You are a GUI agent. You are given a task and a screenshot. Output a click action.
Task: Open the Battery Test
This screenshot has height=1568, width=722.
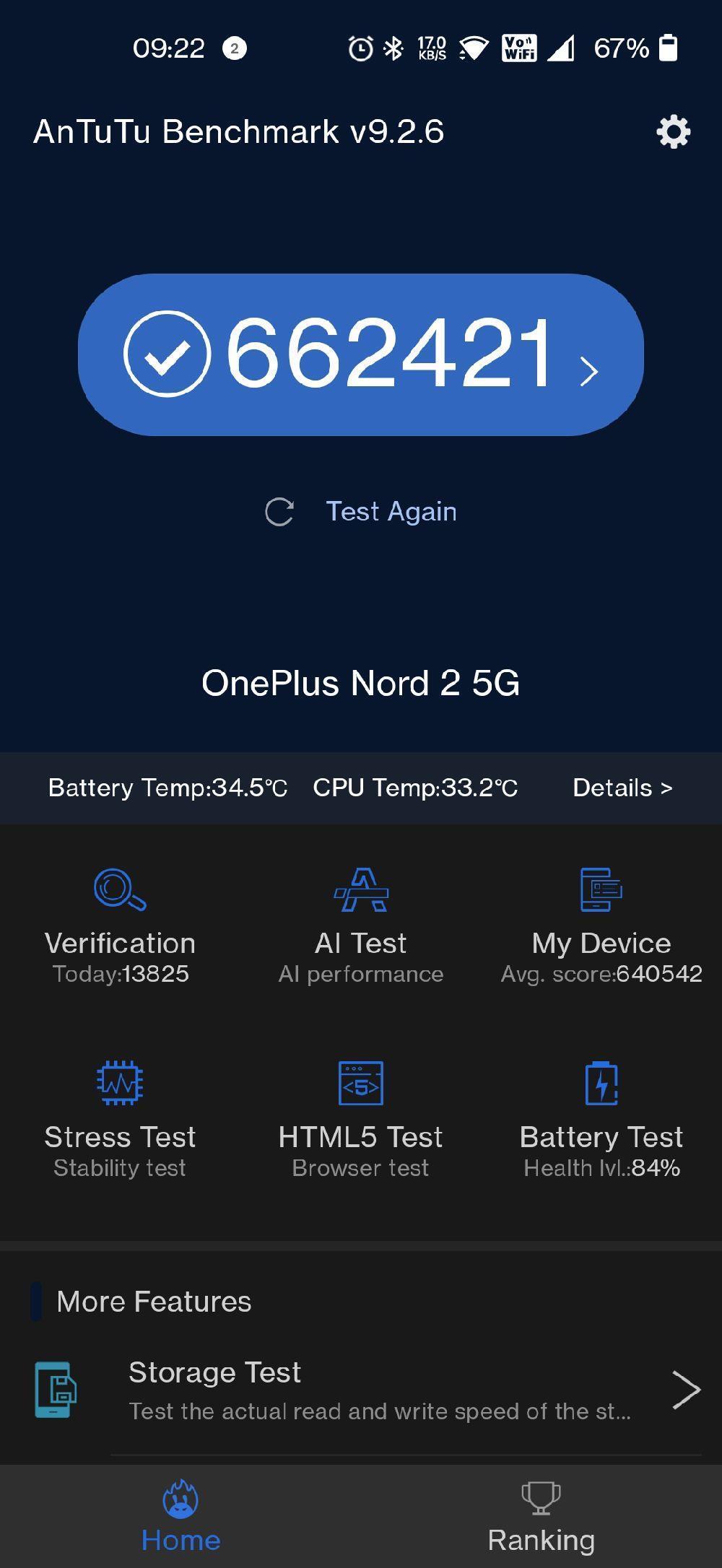click(x=601, y=1119)
